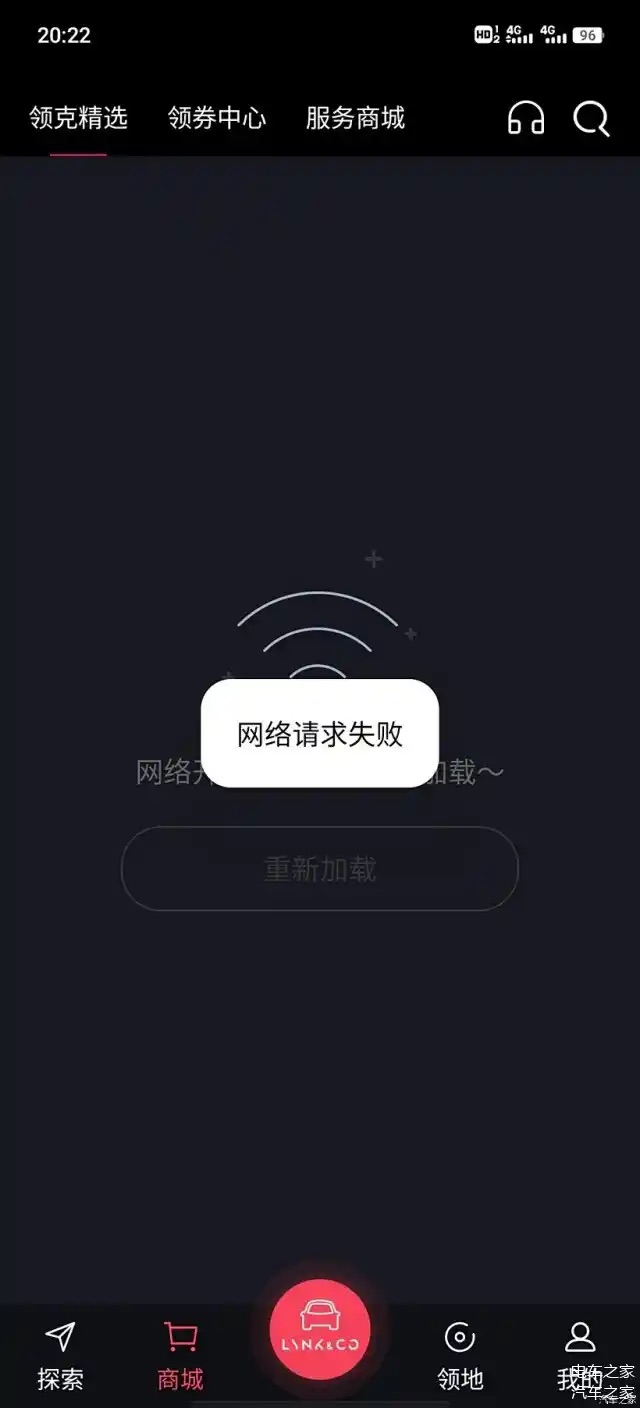Switch to the 领克精选 tab
This screenshot has height=1408, width=640.
coord(78,118)
